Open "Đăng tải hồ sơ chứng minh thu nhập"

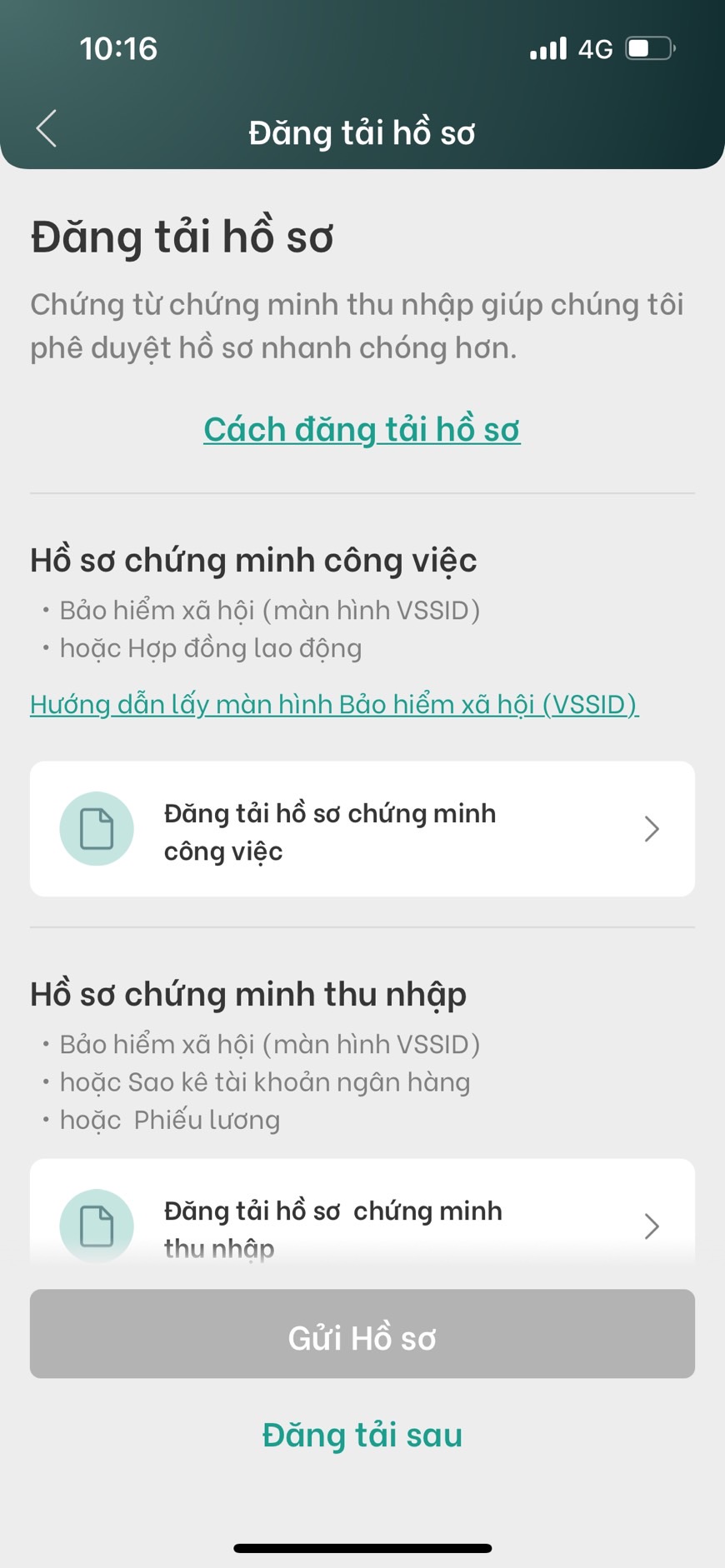tap(362, 1221)
